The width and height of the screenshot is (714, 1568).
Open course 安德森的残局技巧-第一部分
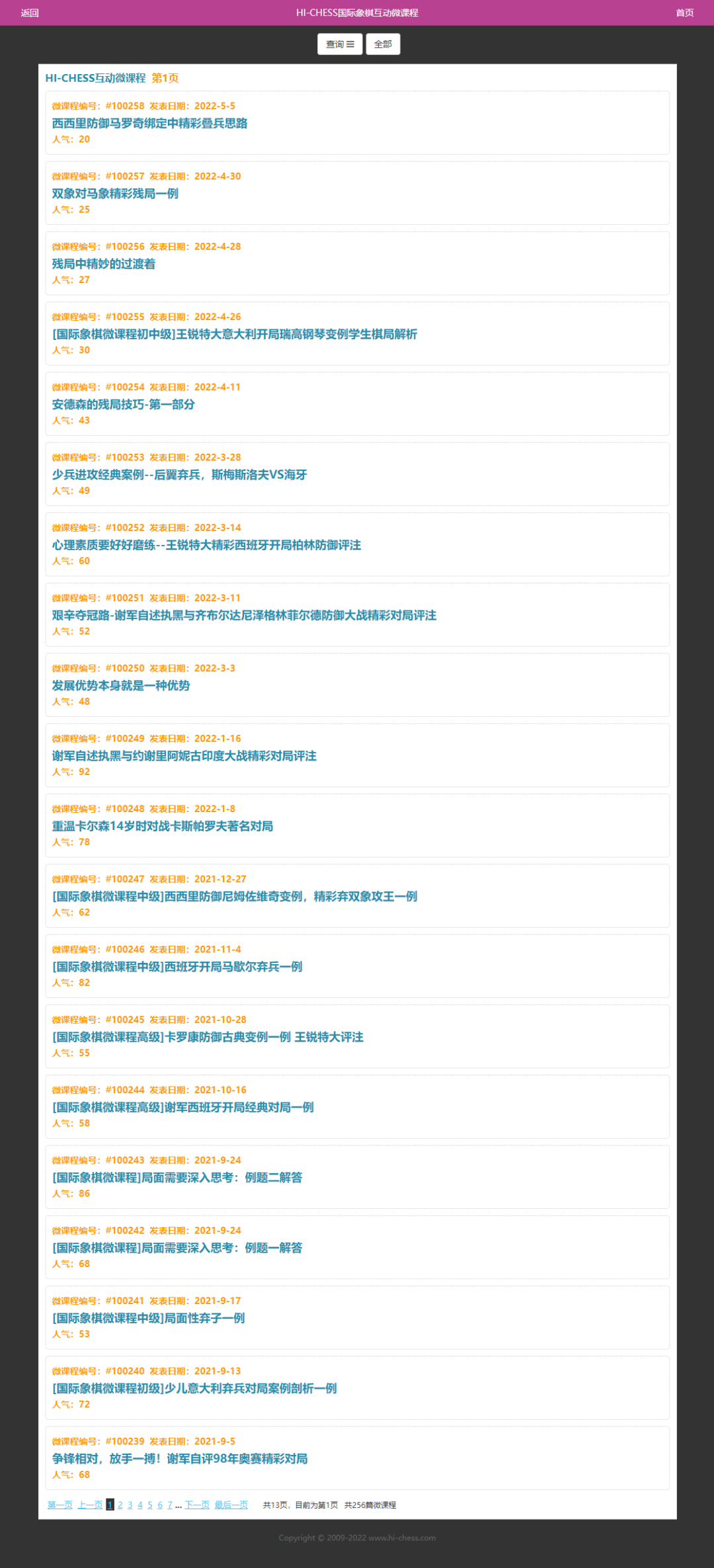coord(123,404)
